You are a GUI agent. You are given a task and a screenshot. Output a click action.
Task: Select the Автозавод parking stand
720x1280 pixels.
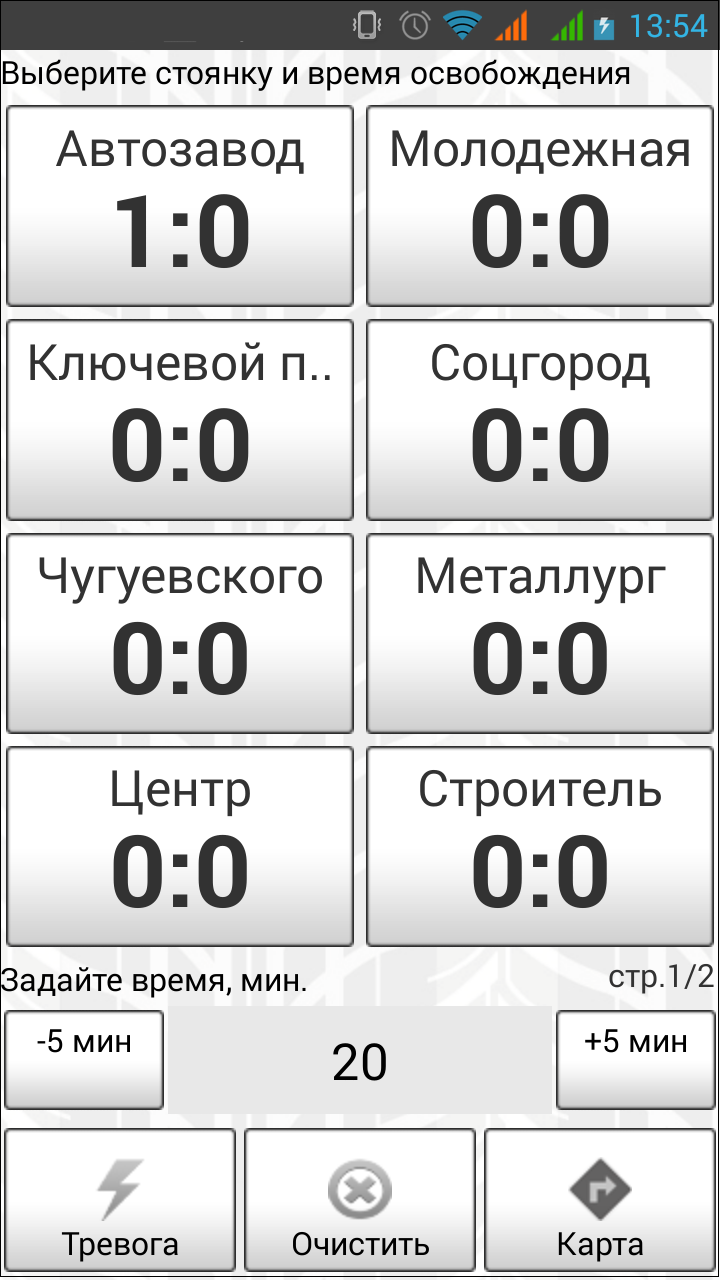pyautogui.click(x=180, y=206)
